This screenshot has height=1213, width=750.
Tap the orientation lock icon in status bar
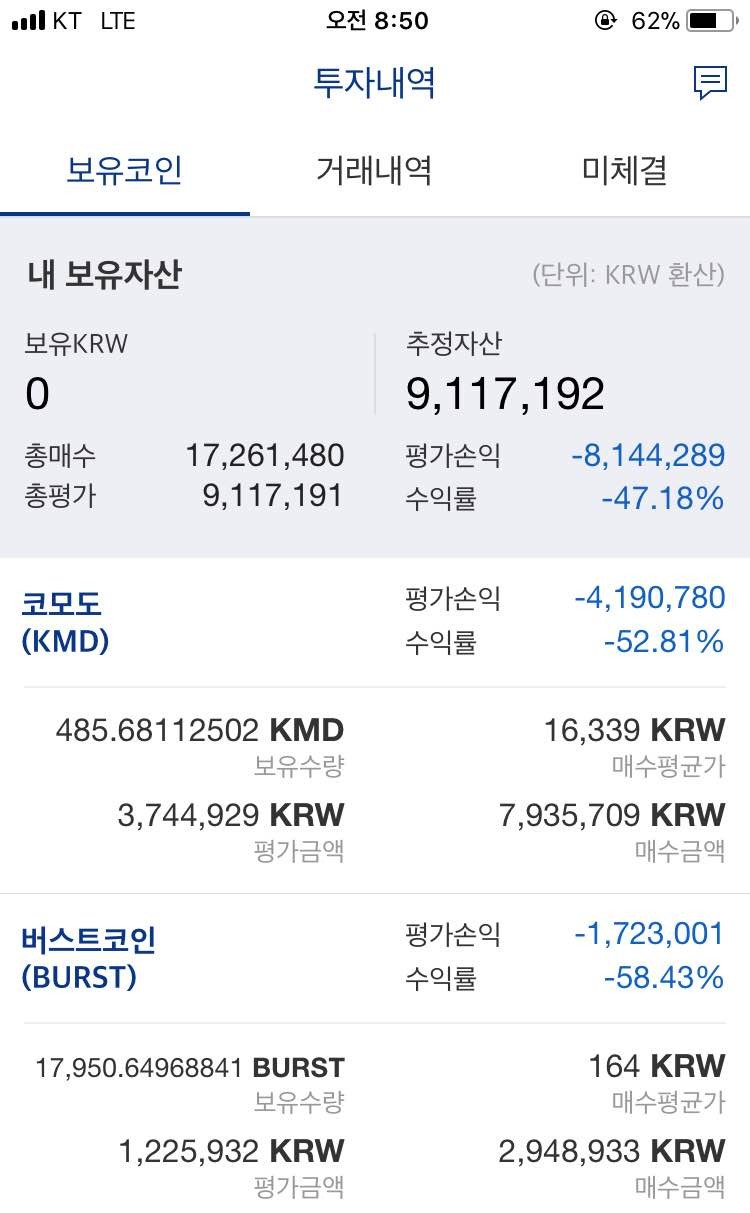click(604, 20)
